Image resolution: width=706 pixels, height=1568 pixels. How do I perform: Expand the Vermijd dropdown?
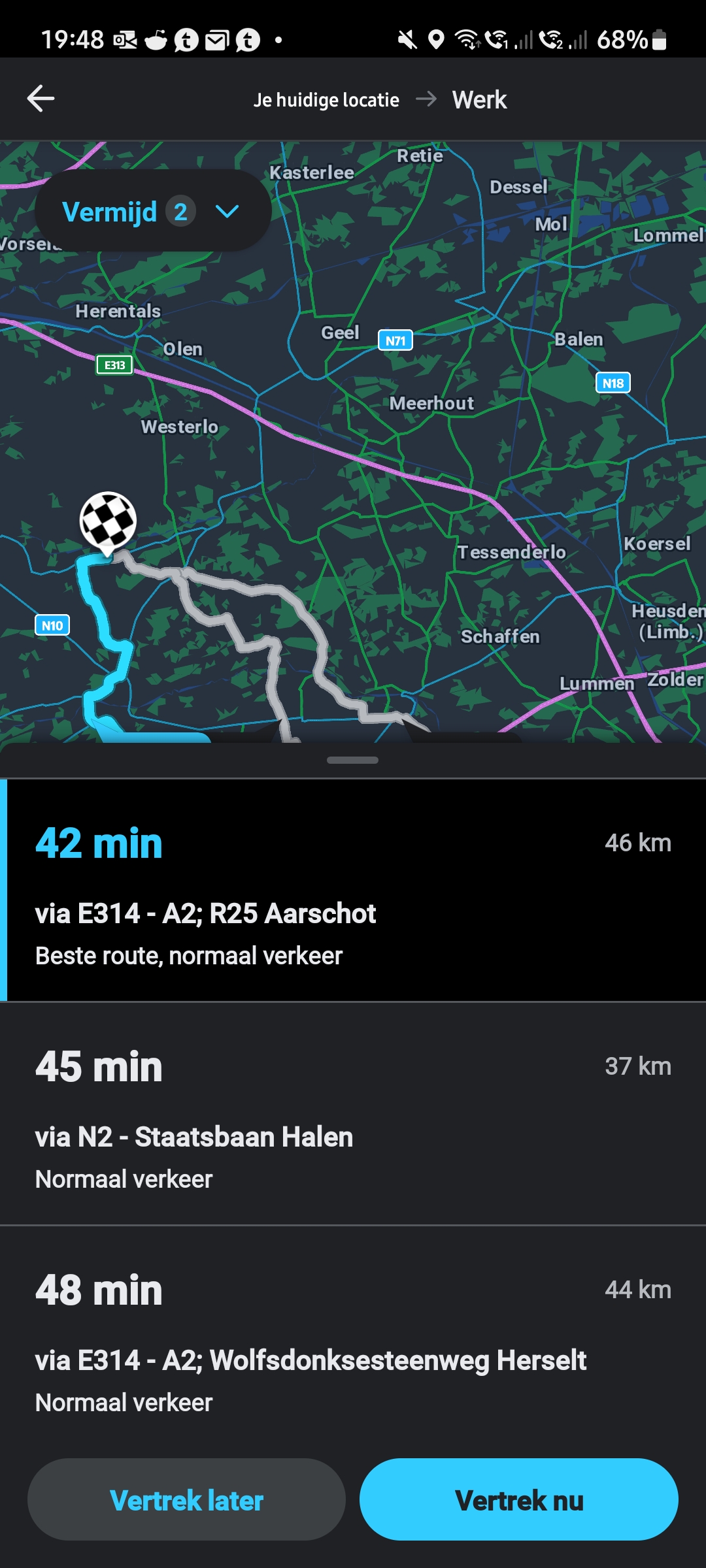pos(153,211)
